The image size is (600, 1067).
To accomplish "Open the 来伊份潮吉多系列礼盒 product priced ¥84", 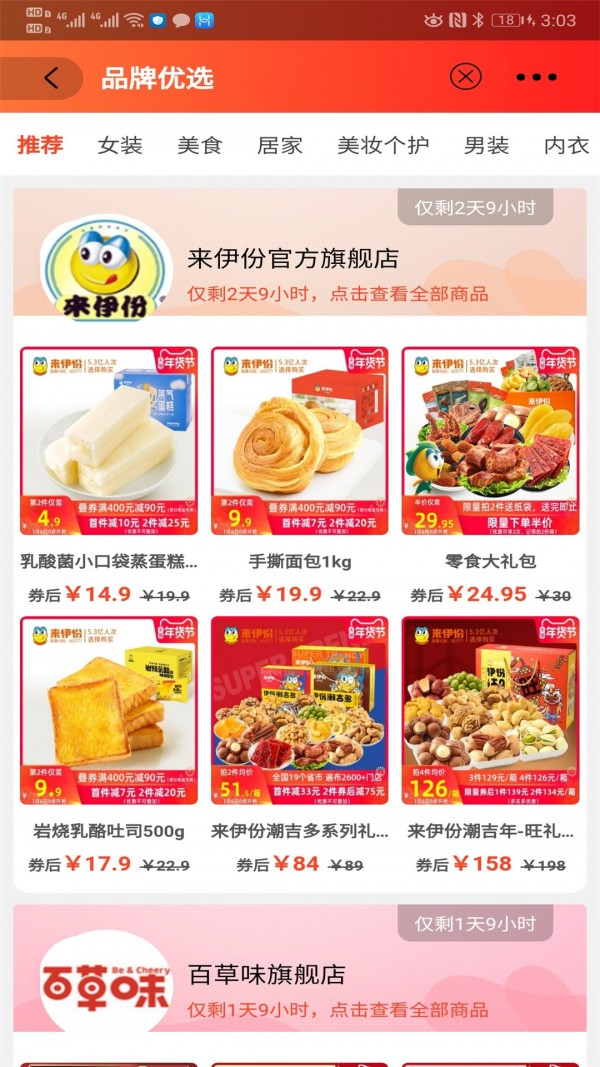I will coord(300,711).
